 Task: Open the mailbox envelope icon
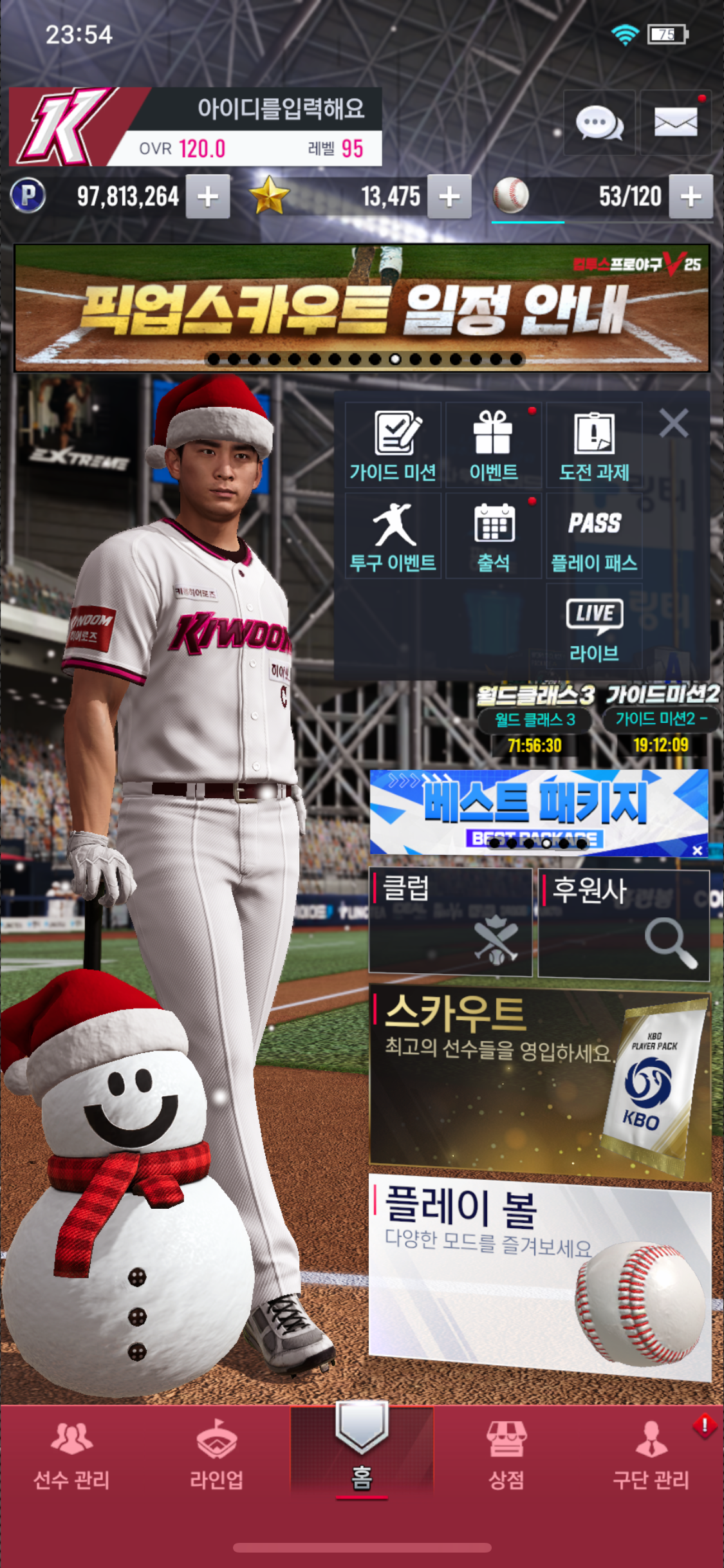[675, 122]
